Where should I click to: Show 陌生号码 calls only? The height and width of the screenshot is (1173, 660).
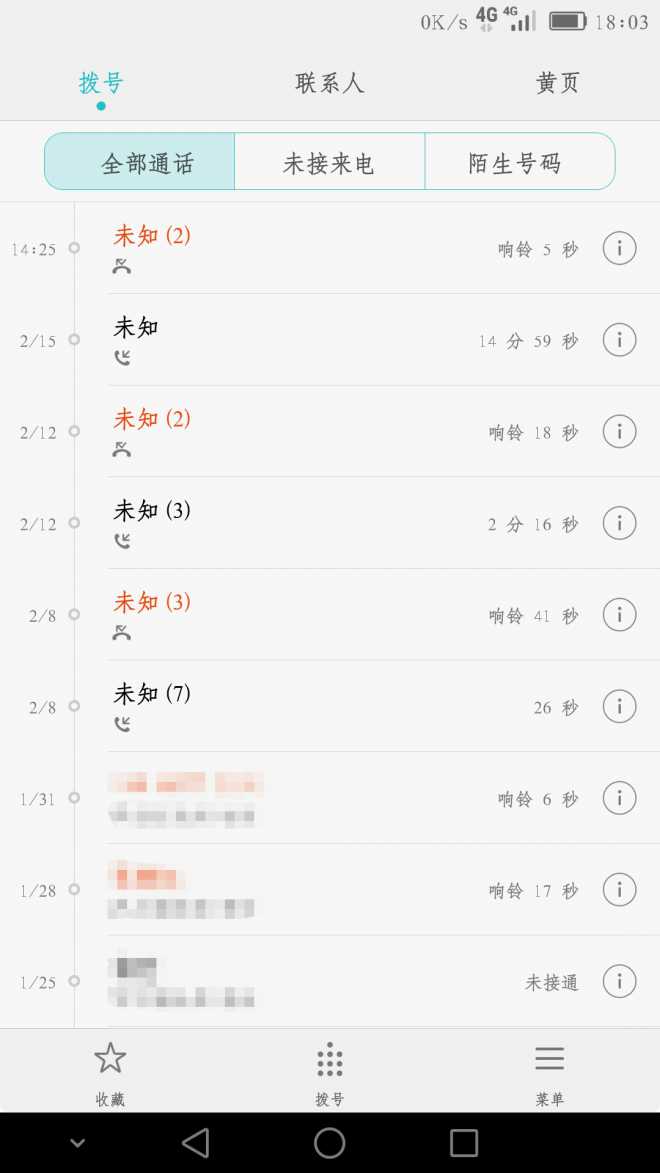[517, 162]
